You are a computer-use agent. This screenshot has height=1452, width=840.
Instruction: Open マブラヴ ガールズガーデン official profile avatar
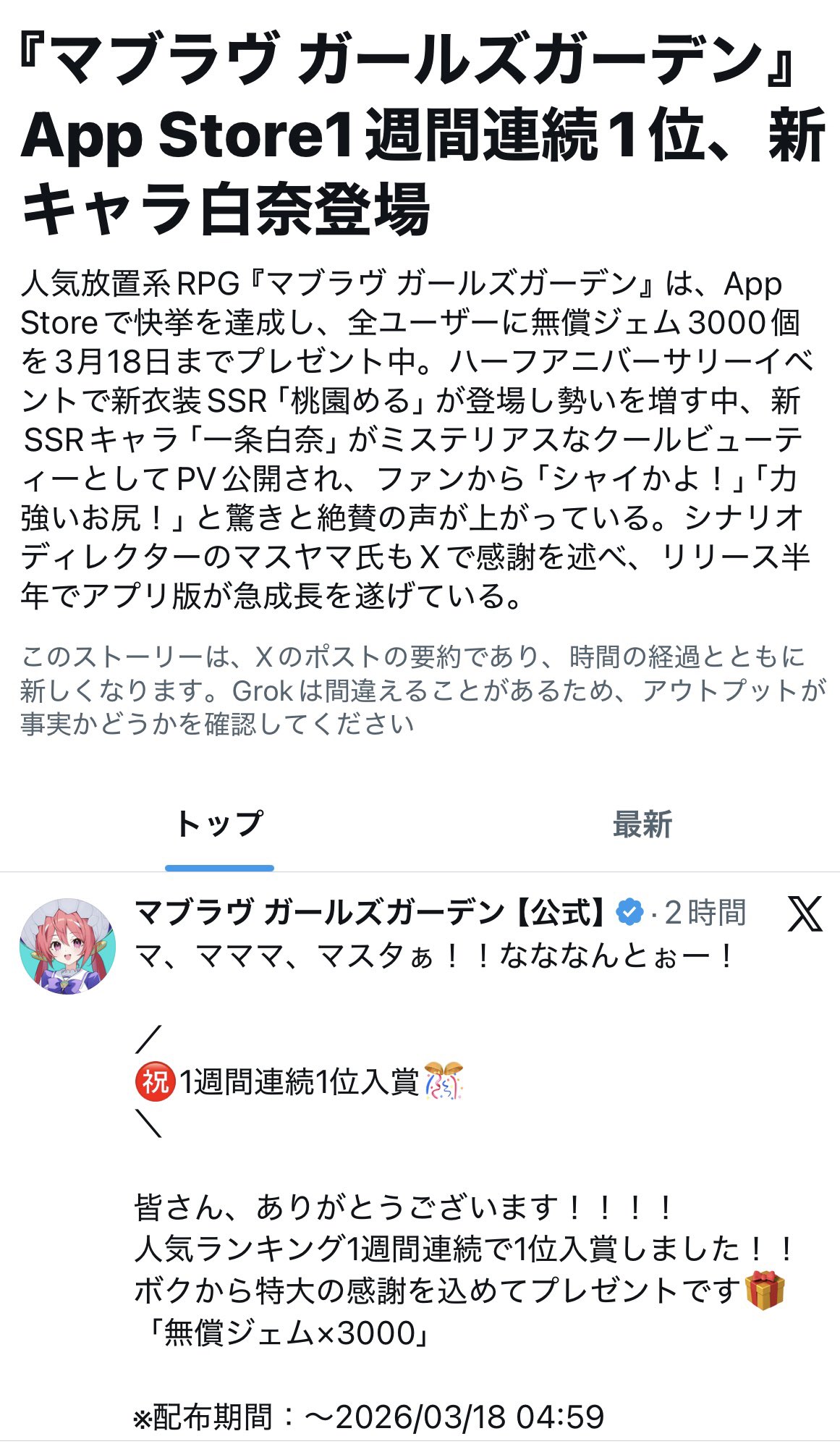pyautogui.click(x=67, y=947)
